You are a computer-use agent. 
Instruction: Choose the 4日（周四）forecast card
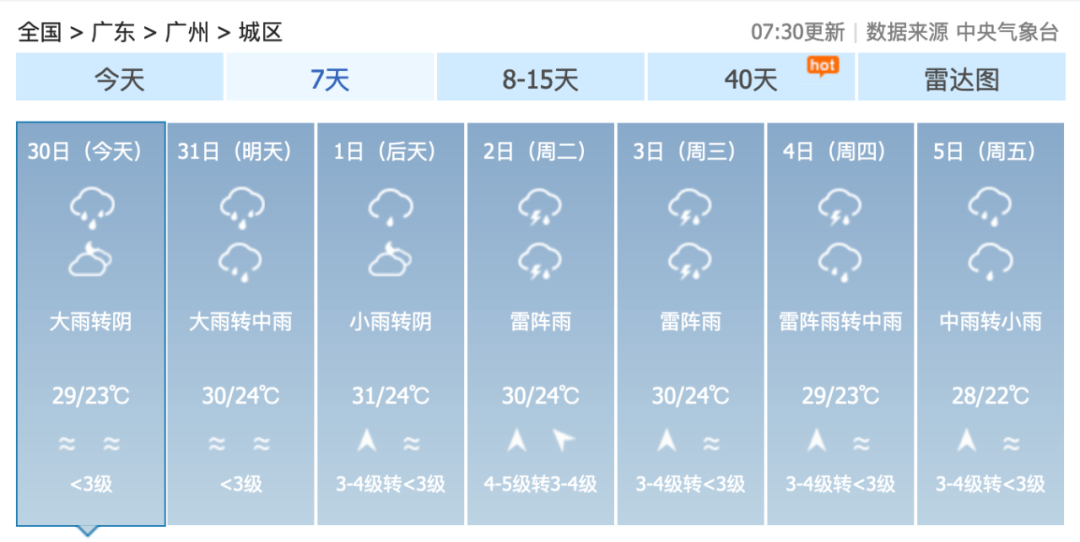(x=841, y=322)
